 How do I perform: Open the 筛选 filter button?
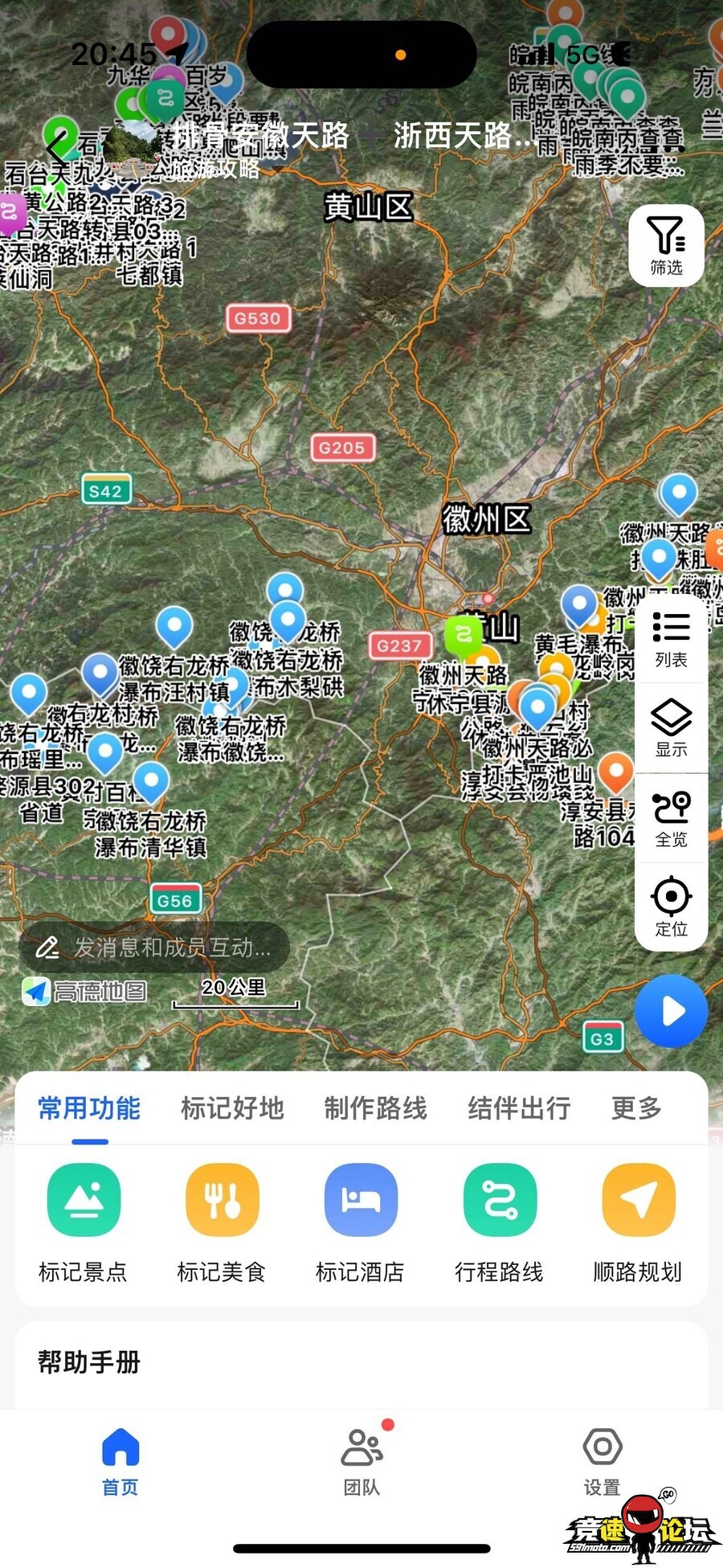pyautogui.click(x=666, y=245)
